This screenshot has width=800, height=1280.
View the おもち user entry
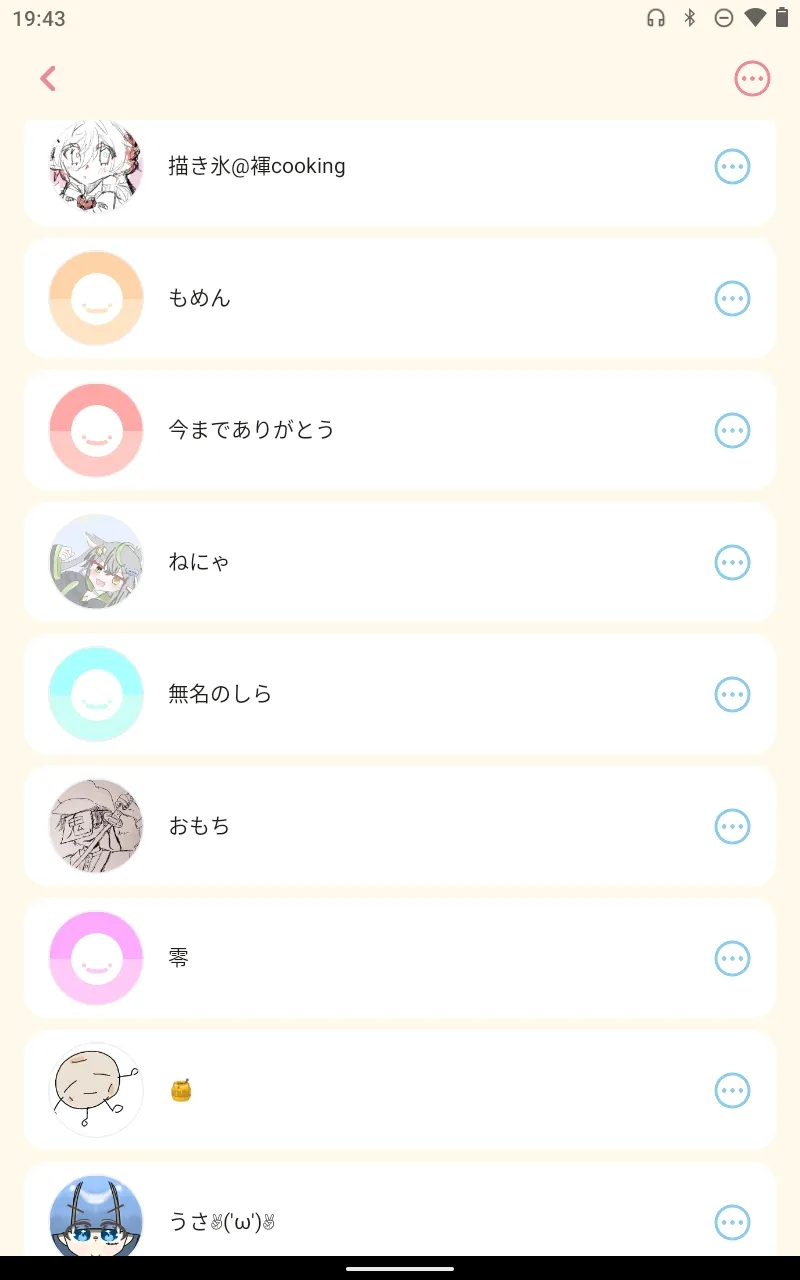pos(400,826)
